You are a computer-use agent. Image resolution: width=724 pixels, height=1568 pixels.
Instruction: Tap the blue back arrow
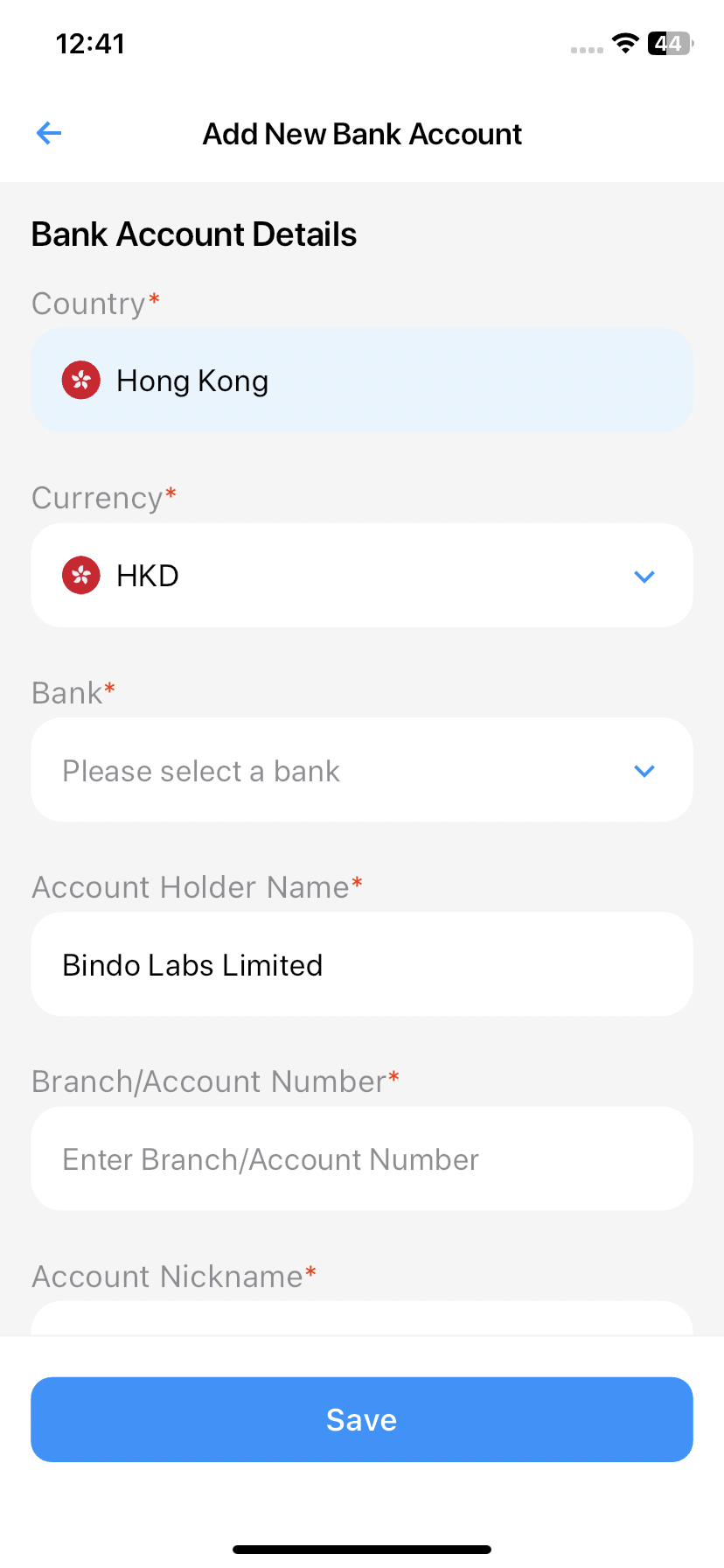point(48,133)
